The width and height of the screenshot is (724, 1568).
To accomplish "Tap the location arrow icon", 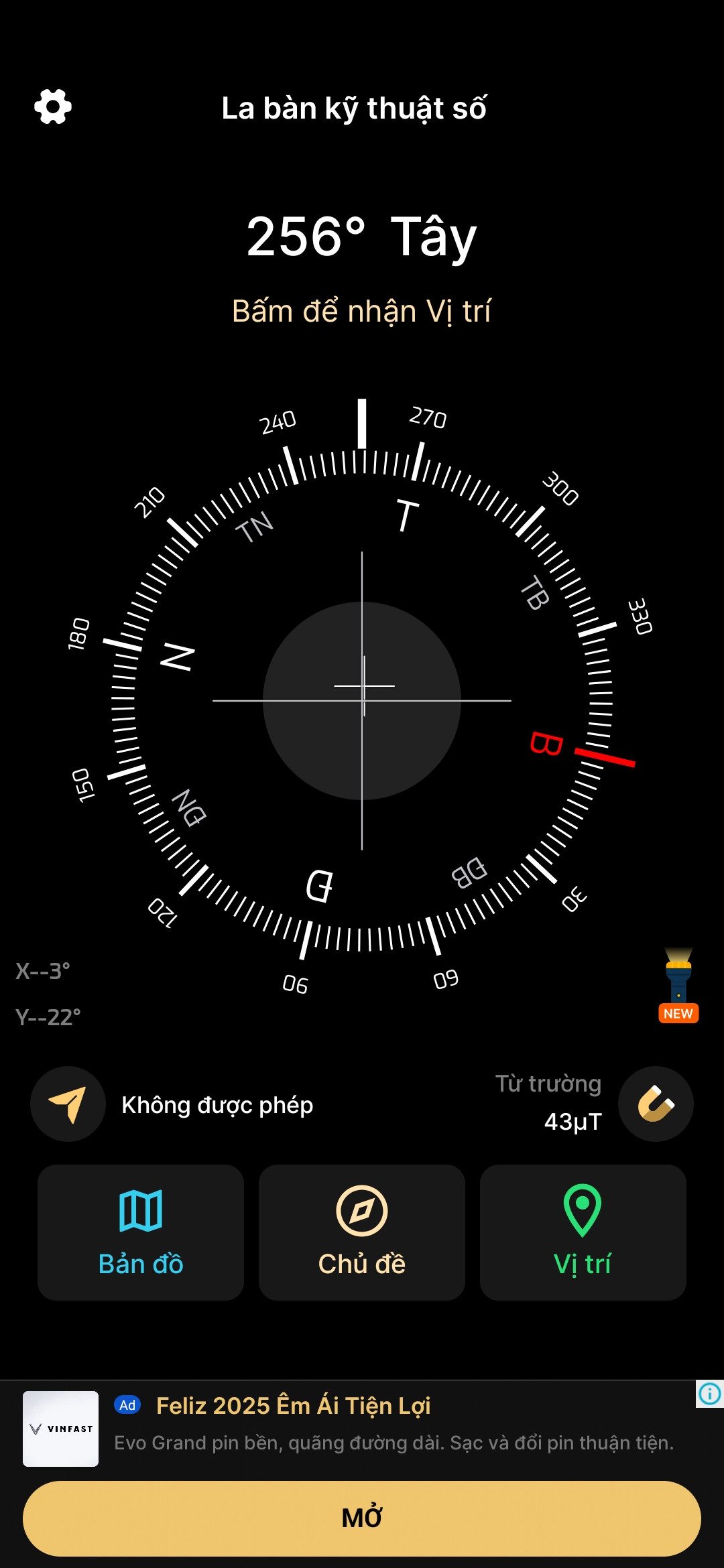I will click(68, 1104).
